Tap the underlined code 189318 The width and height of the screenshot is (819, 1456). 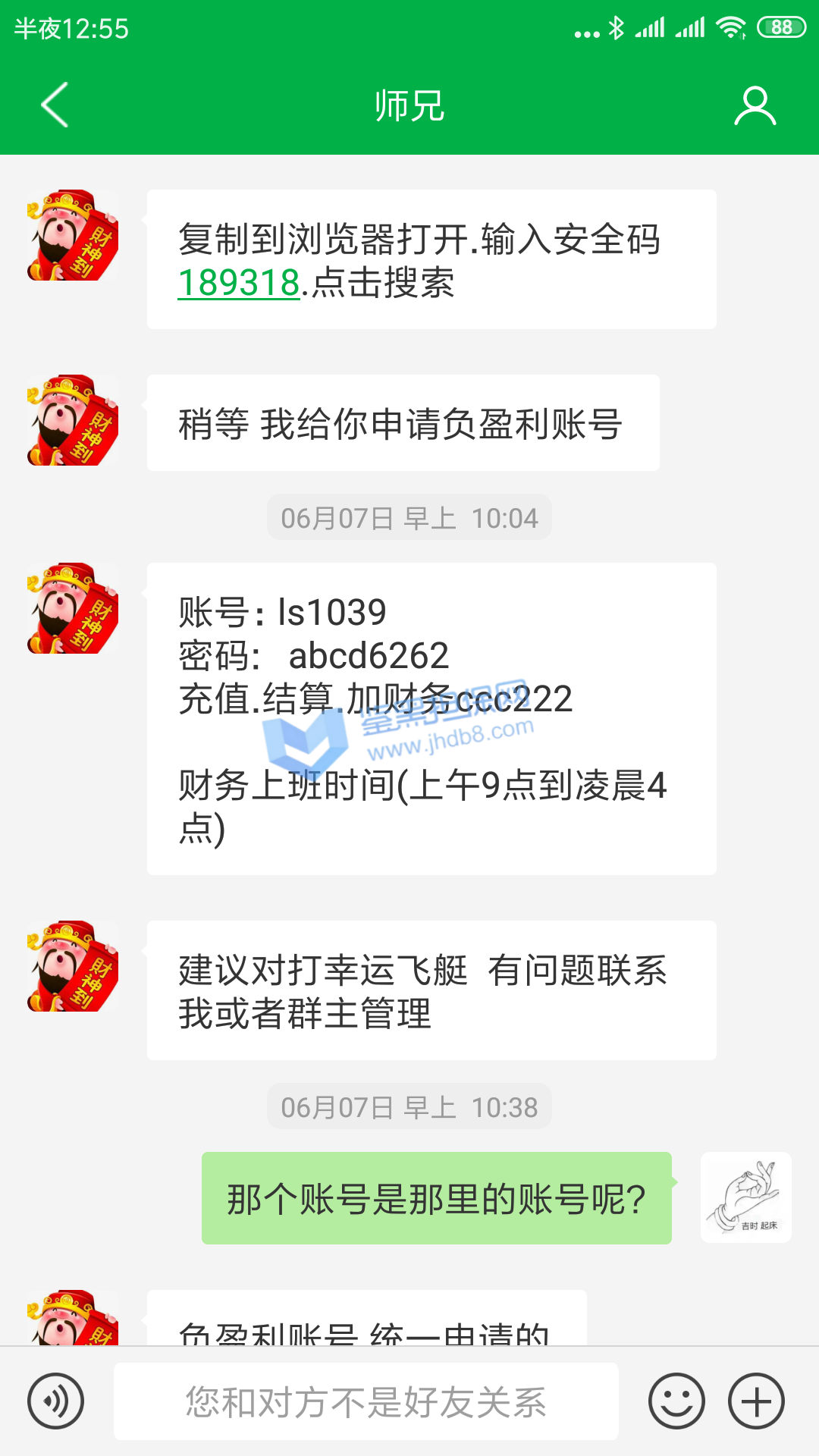(239, 283)
